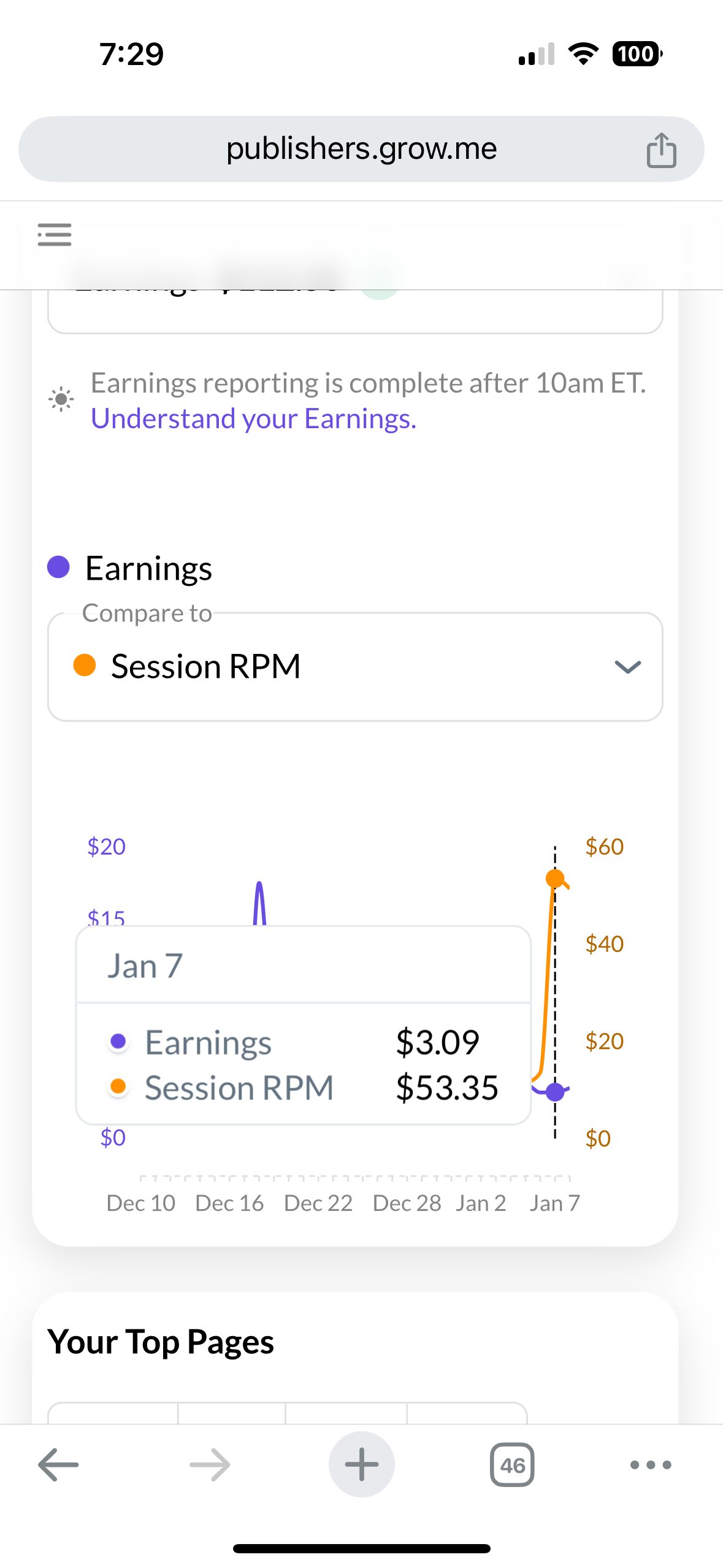Share this page from the address bar
The width and height of the screenshot is (723, 1568).
click(661, 150)
